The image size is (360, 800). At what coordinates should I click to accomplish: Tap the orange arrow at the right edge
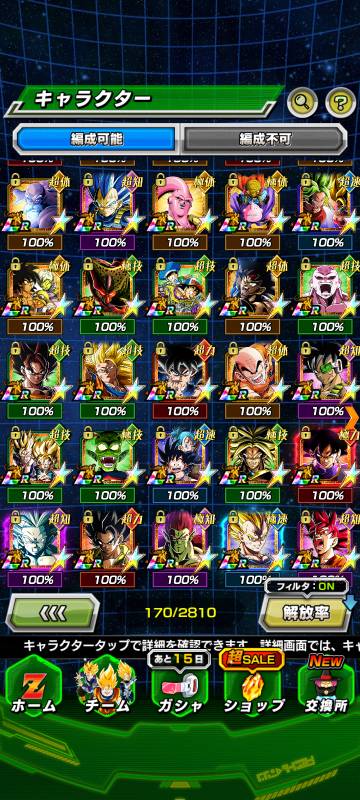pos(354,414)
